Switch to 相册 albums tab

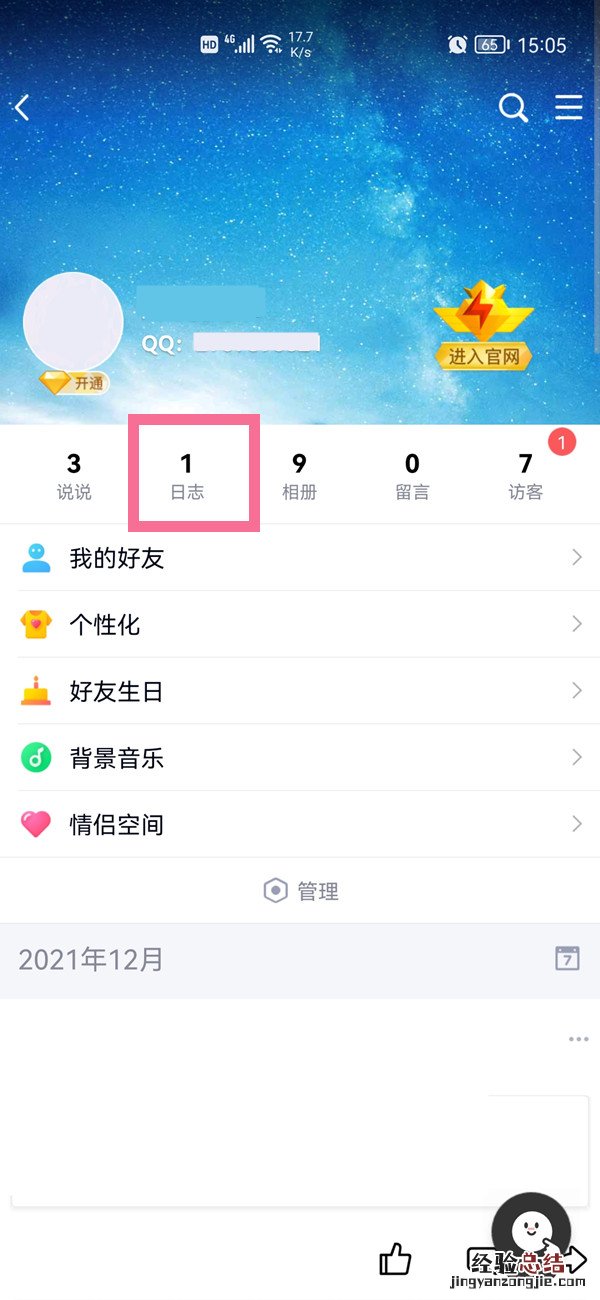click(x=299, y=475)
